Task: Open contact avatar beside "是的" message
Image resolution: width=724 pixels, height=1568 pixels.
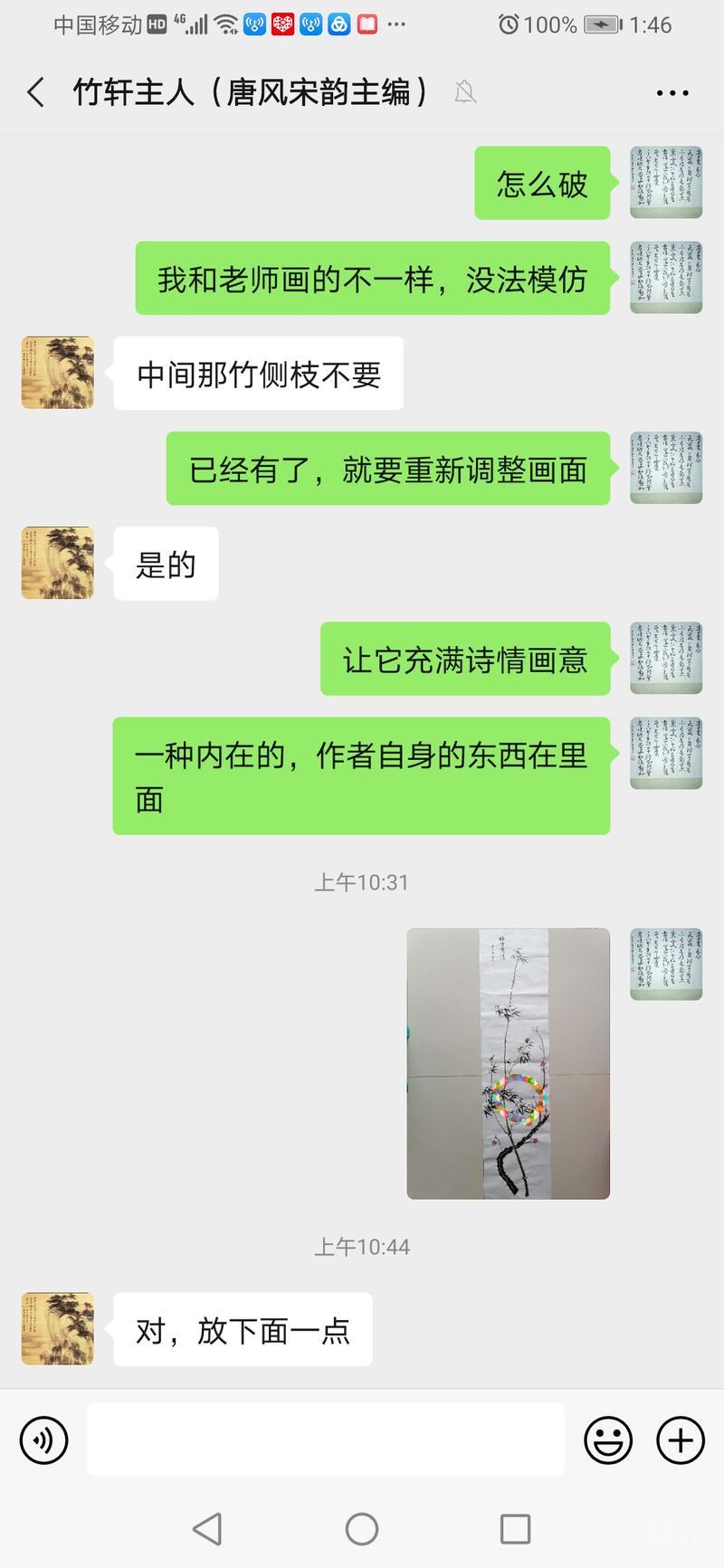Action: point(58,563)
